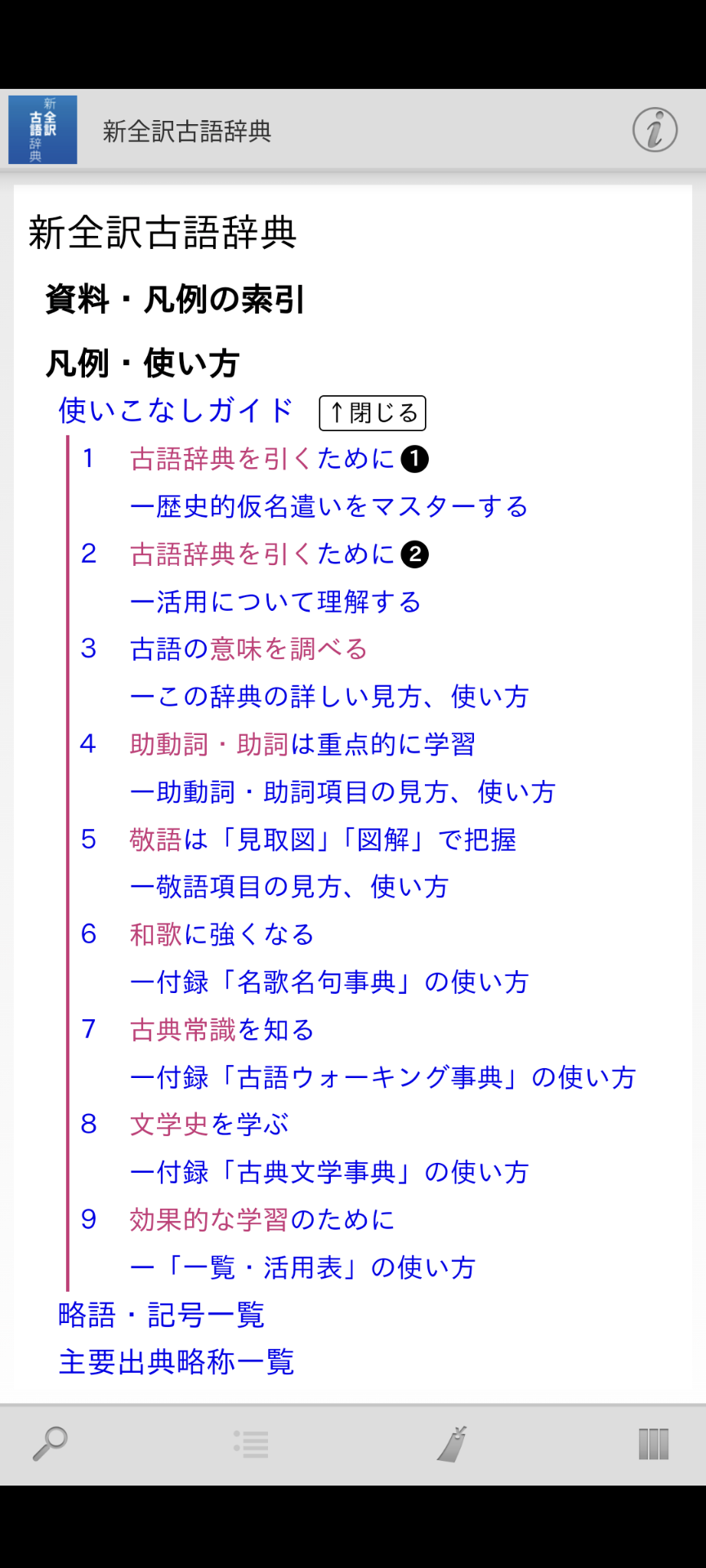706x1568 pixels.
Task: Select the 新全訳古語辞典 book icon in the header
Action: [x=42, y=130]
